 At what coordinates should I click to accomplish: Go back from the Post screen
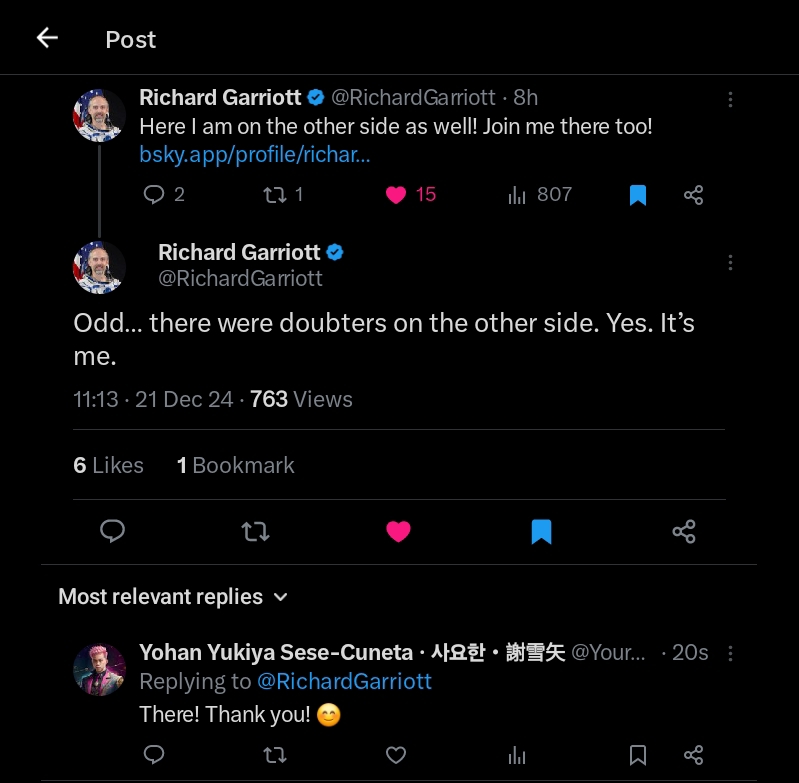(x=47, y=38)
